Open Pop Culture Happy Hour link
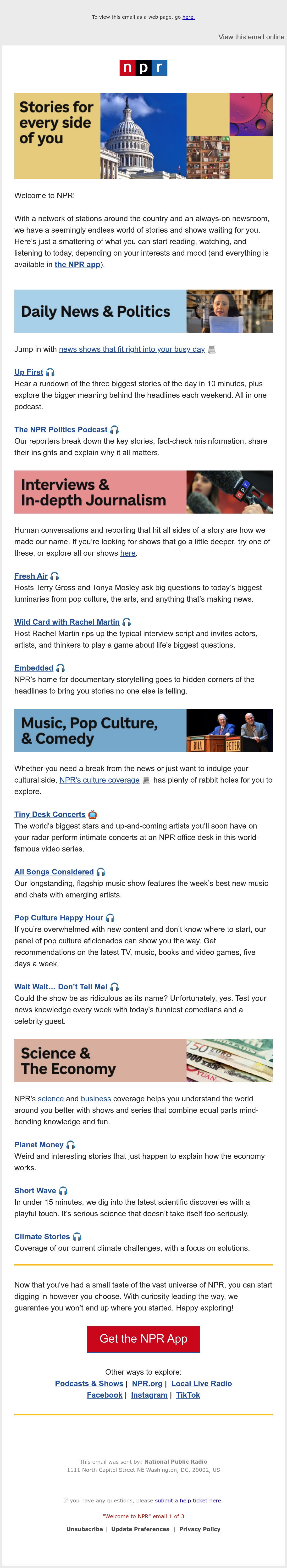Viewport: 287px width, 1568px height. click(59, 918)
